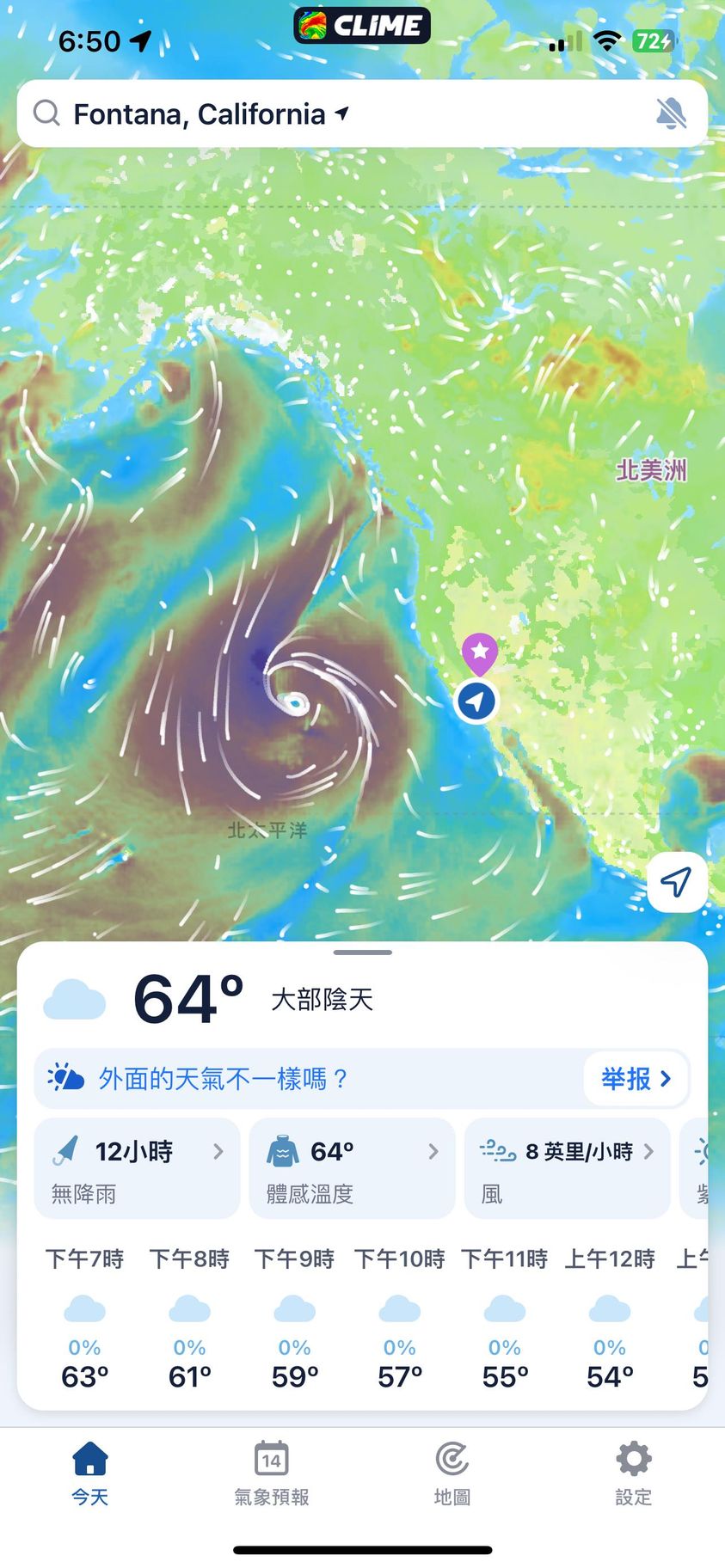This screenshot has height=1568, width=725.
Task: Recenter map with the location arrow button
Action: point(677,882)
